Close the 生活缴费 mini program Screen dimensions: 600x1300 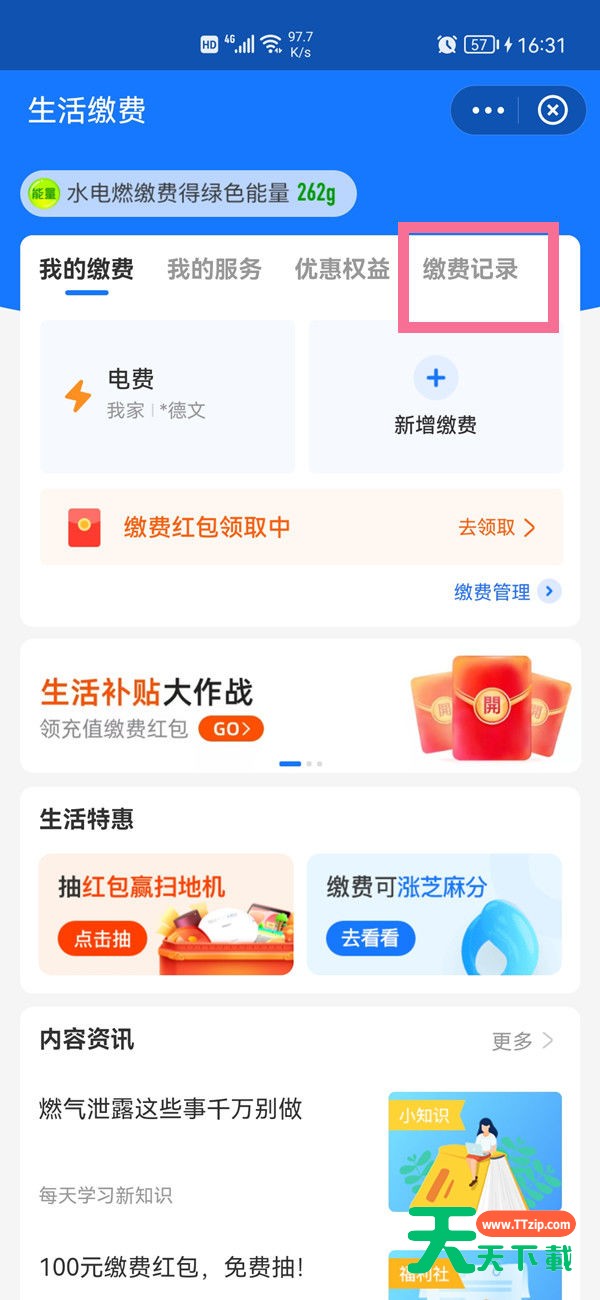tap(552, 110)
